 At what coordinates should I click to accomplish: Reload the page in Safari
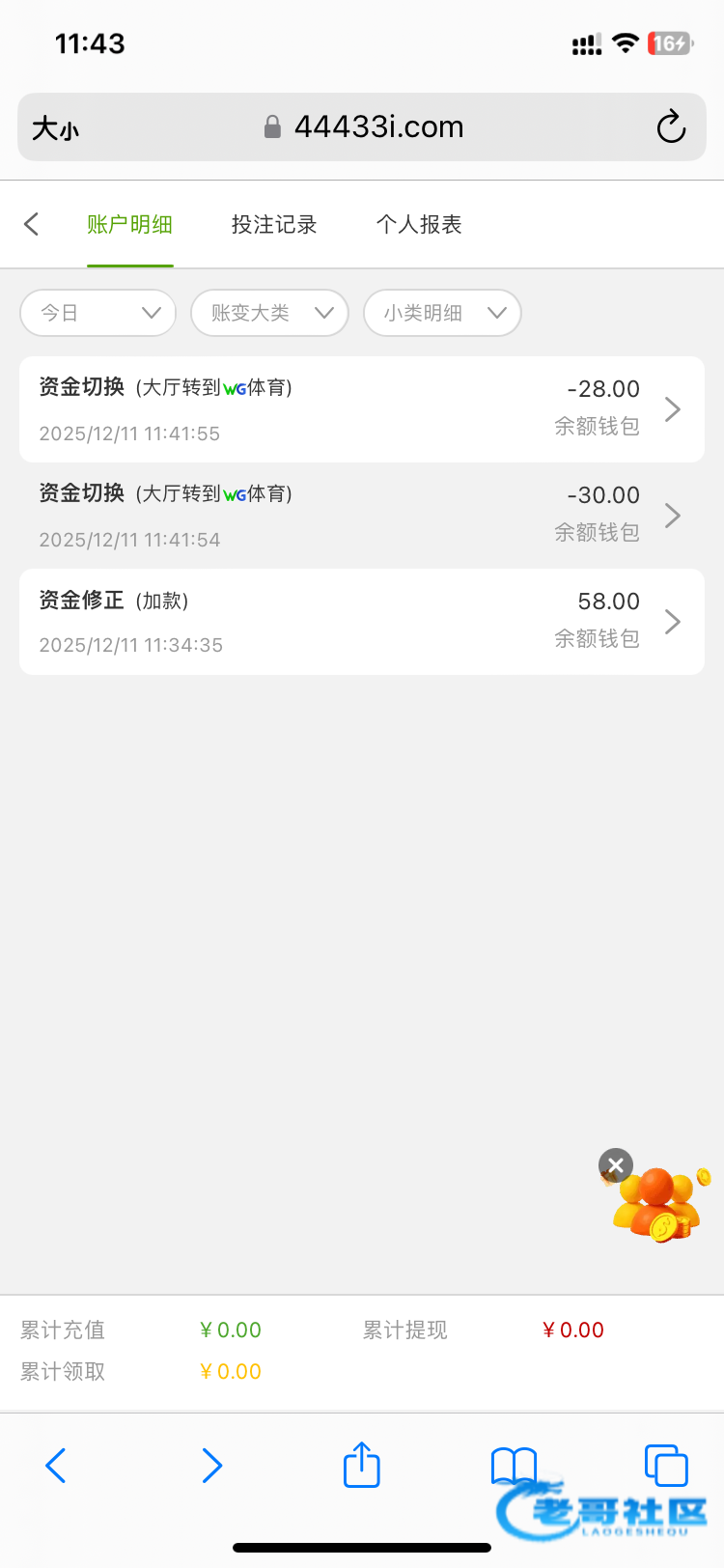point(671,127)
